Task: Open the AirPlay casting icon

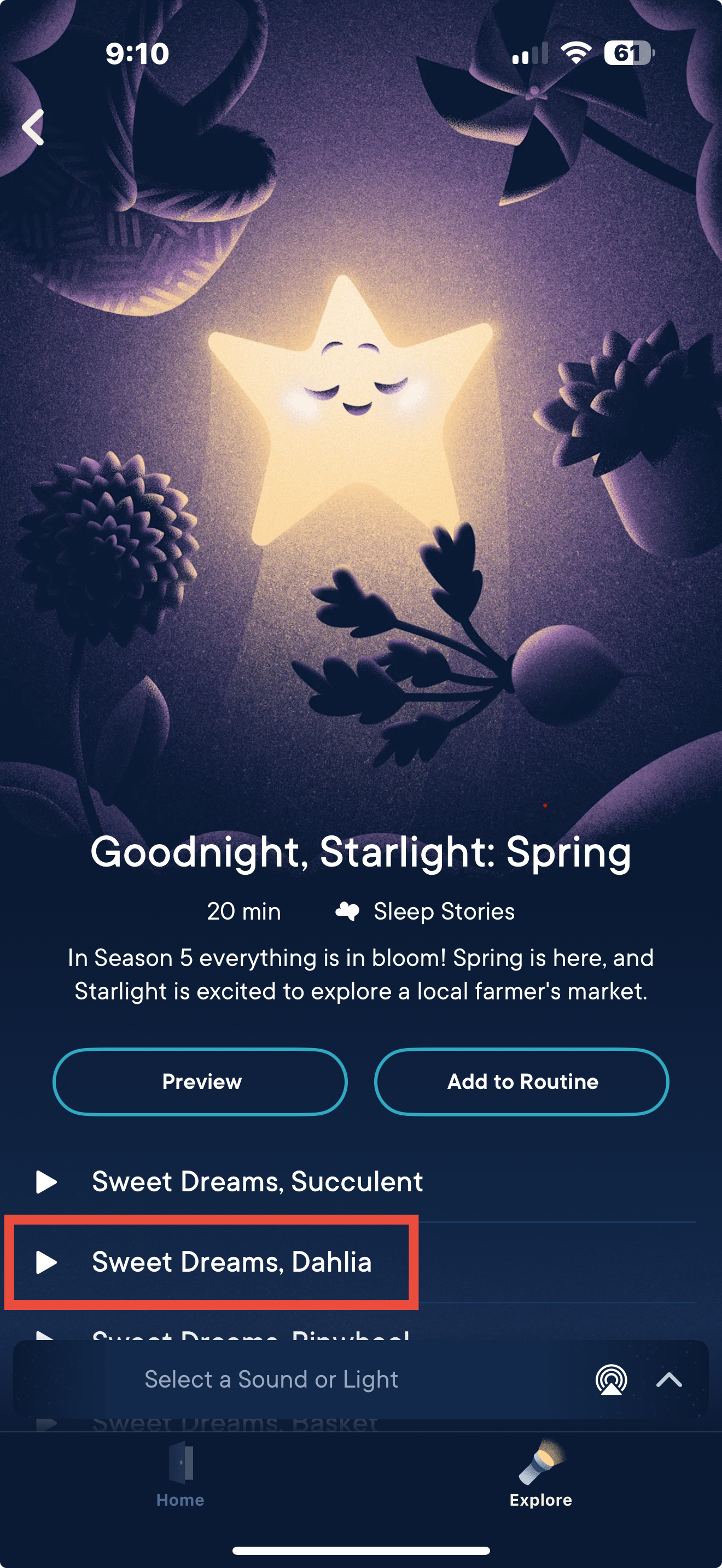Action: tap(610, 1379)
